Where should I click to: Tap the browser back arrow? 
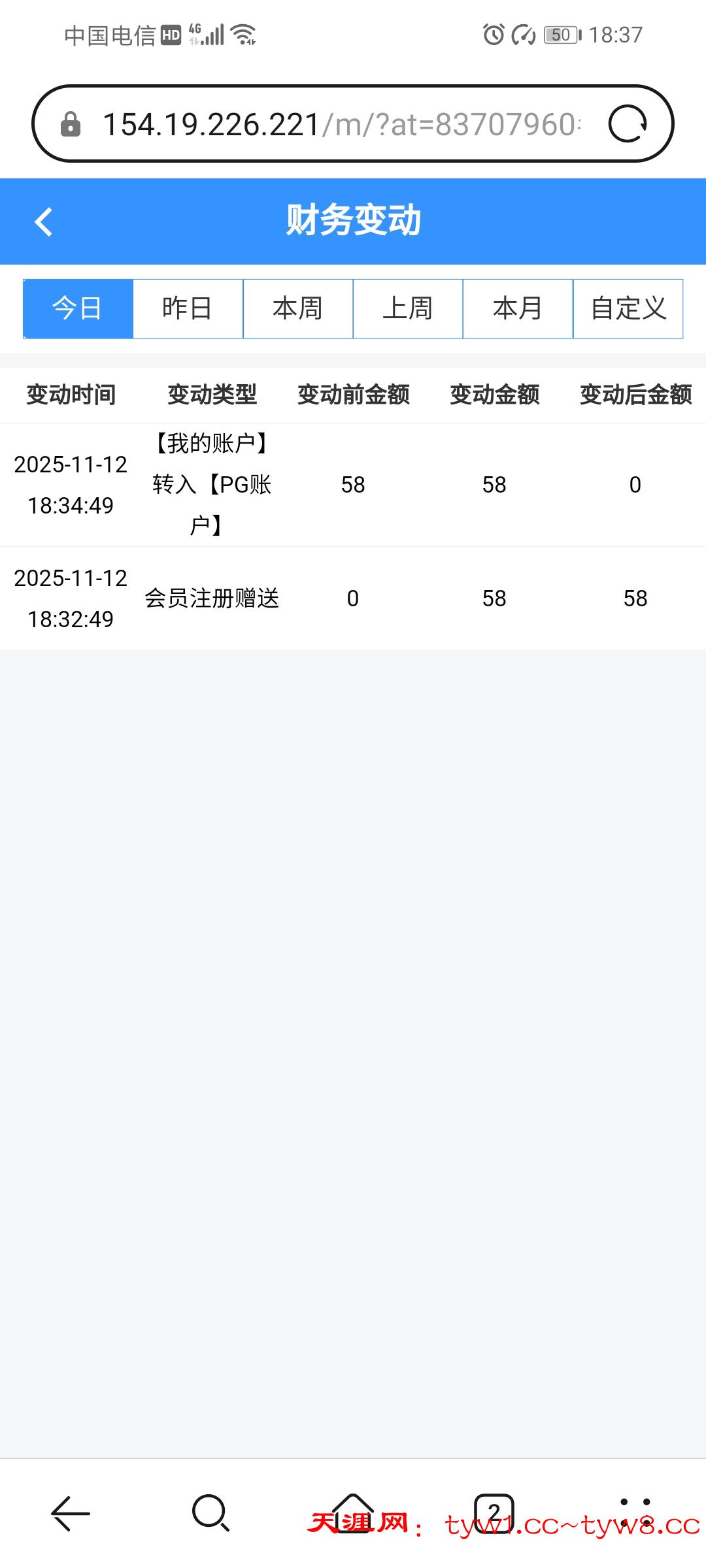71,1512
